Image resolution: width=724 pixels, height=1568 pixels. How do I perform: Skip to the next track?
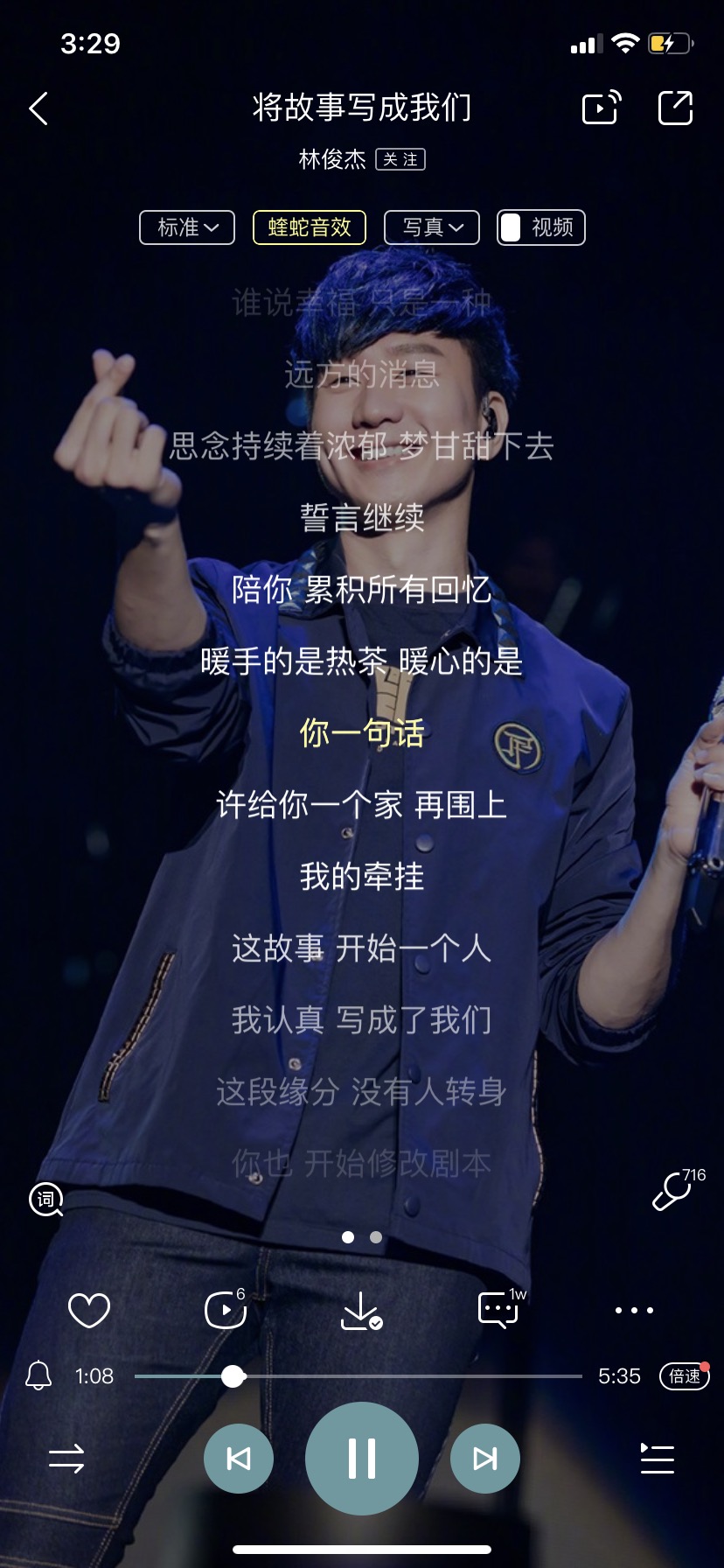pos(485,1459)
